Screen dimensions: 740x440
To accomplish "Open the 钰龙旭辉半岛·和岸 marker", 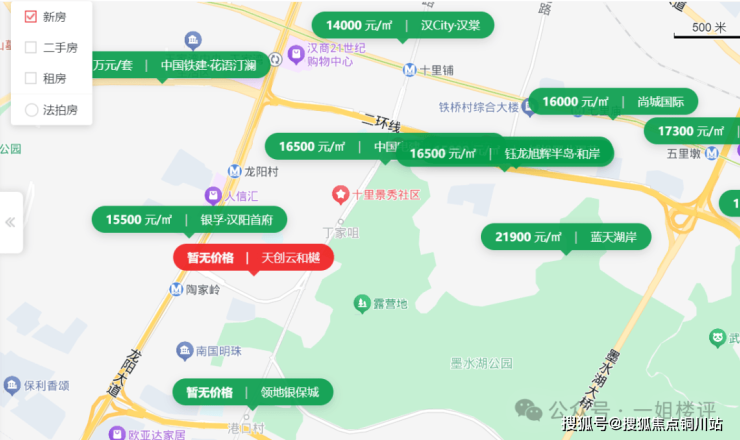I will (505, 154).
